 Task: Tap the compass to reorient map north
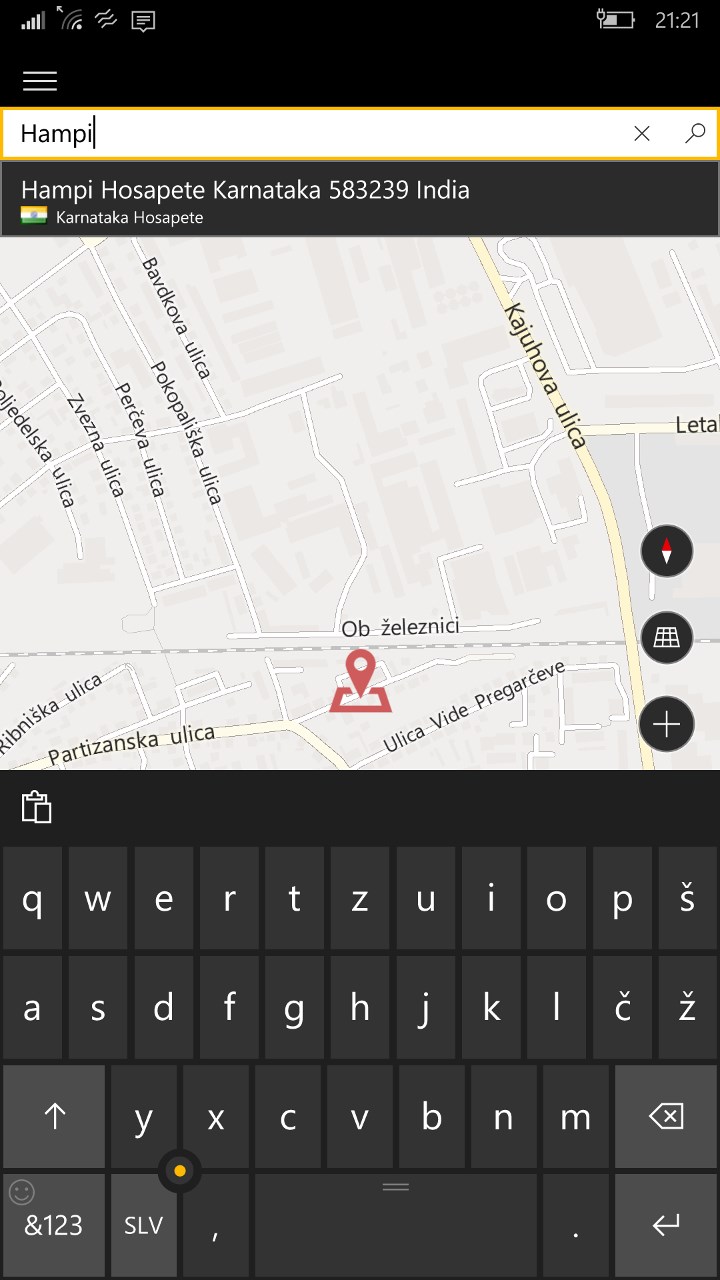(x=666, y=551)
